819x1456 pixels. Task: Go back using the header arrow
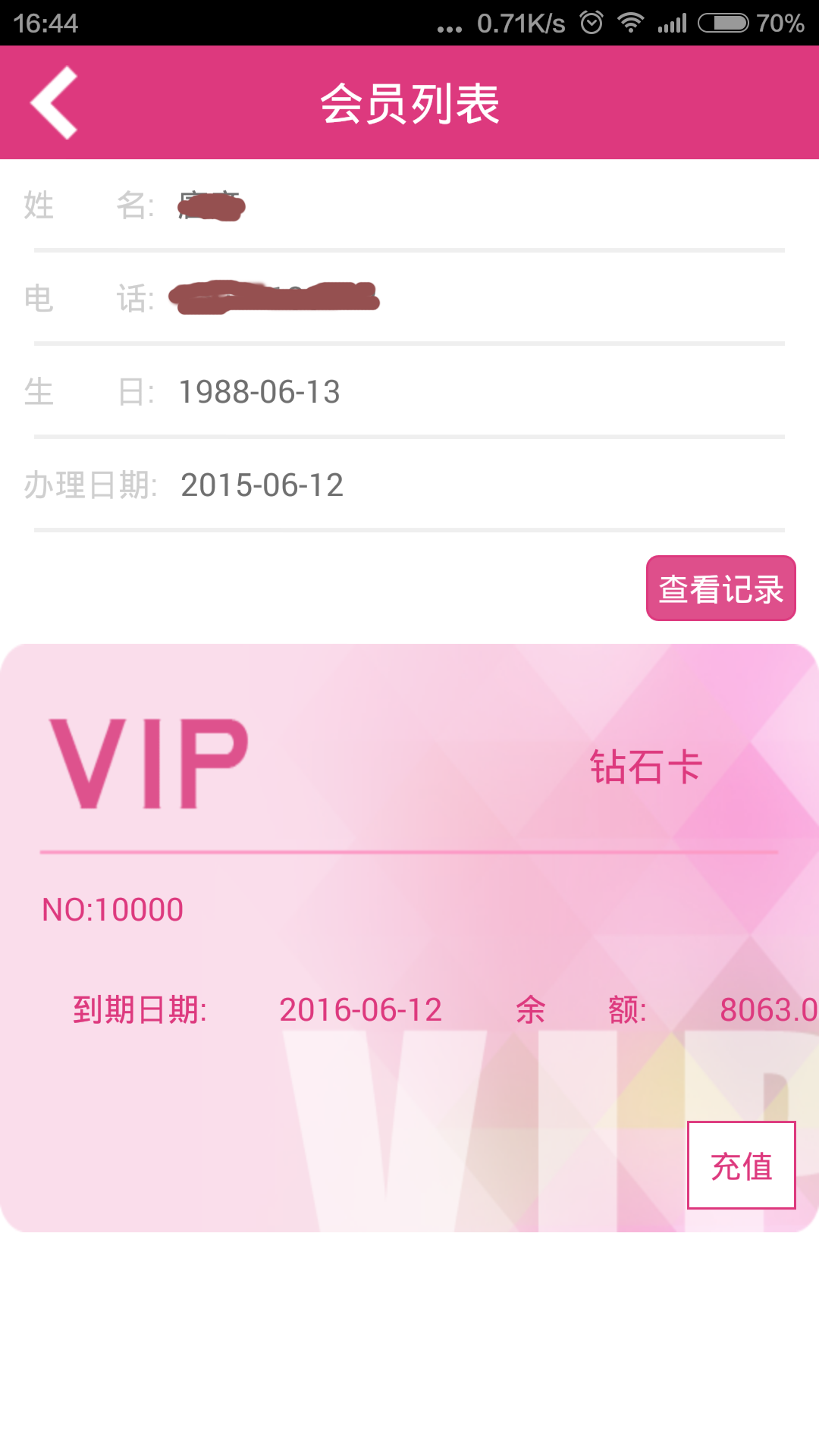click(54, 102)
